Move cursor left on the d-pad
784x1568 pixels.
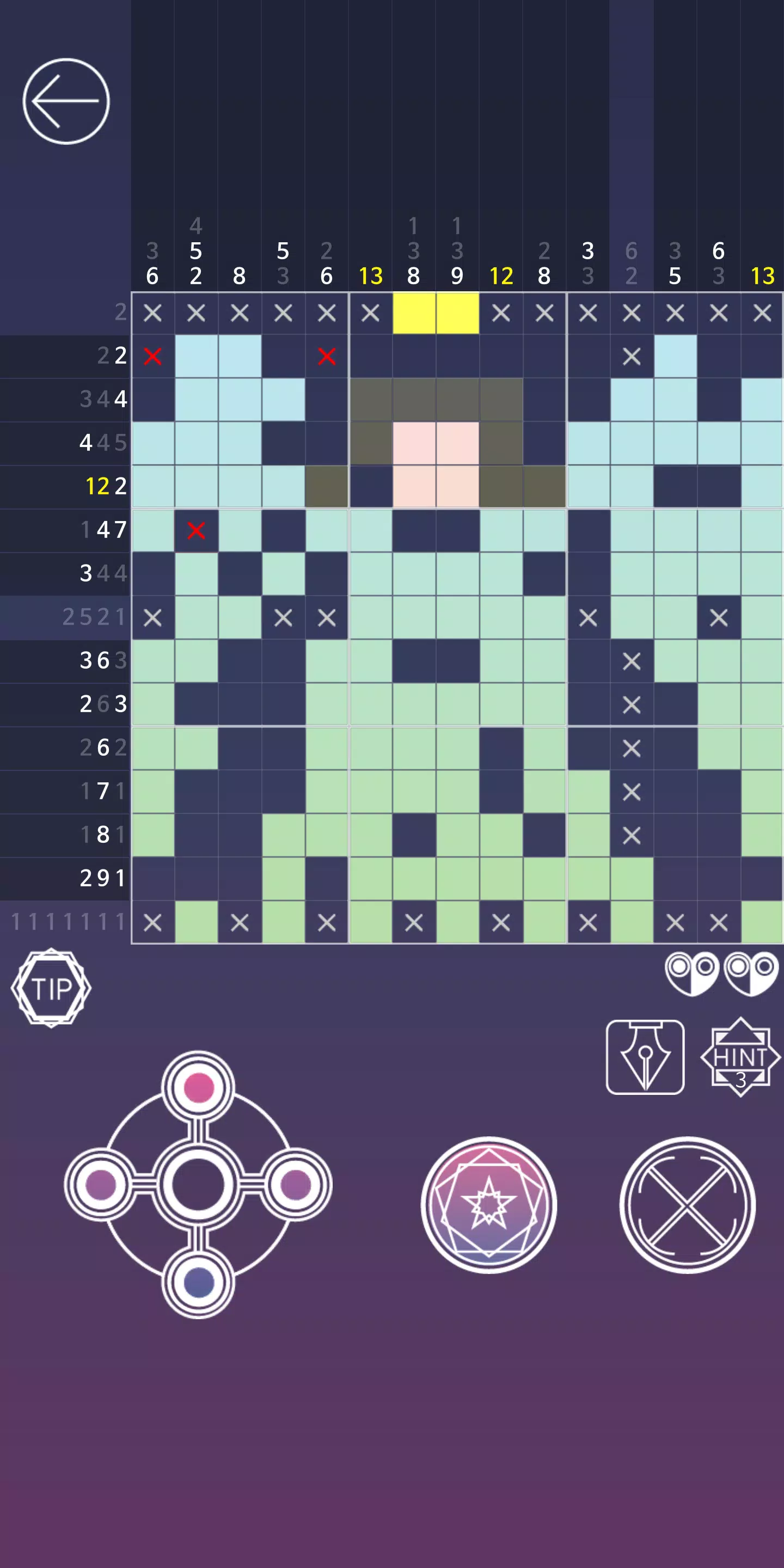click(x=100, y=1185)
